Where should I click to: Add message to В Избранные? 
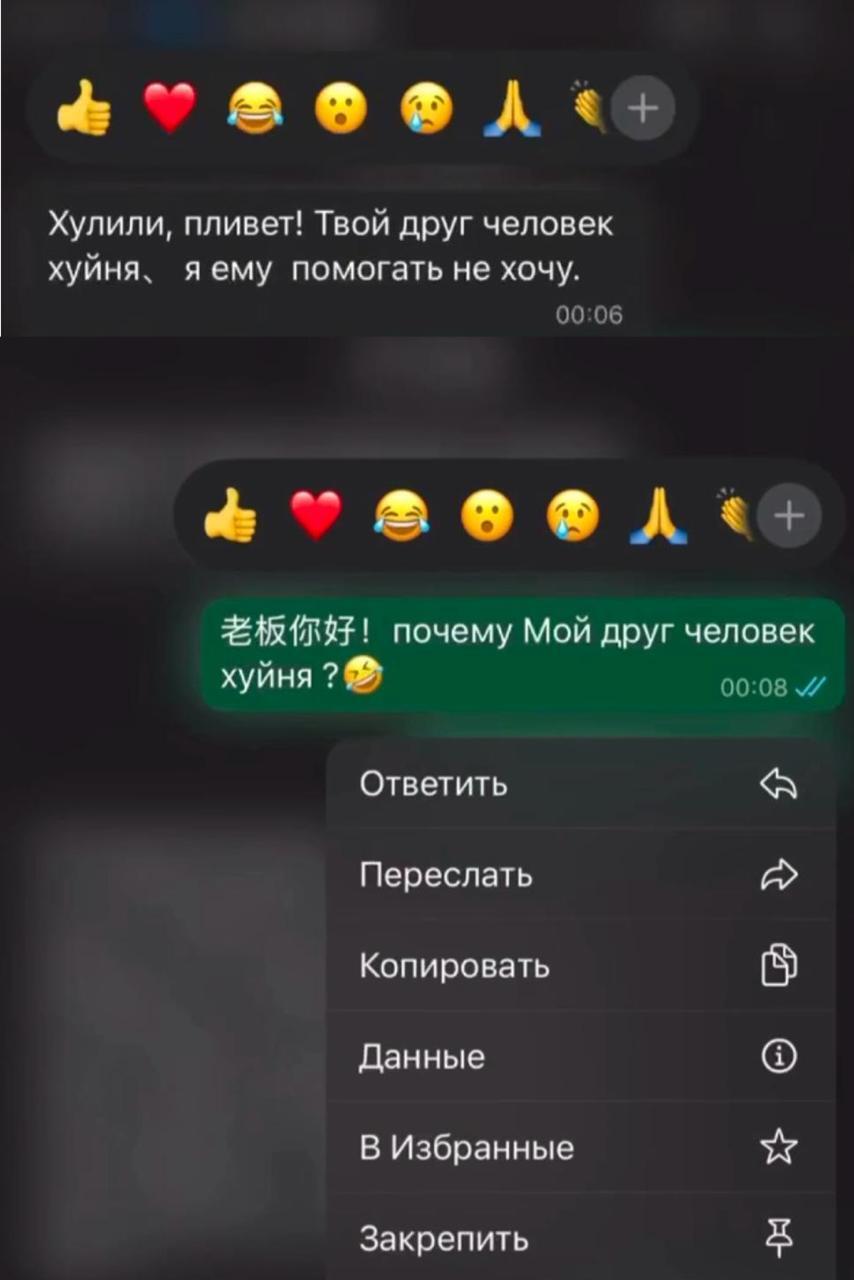(x=580, y=1148)
